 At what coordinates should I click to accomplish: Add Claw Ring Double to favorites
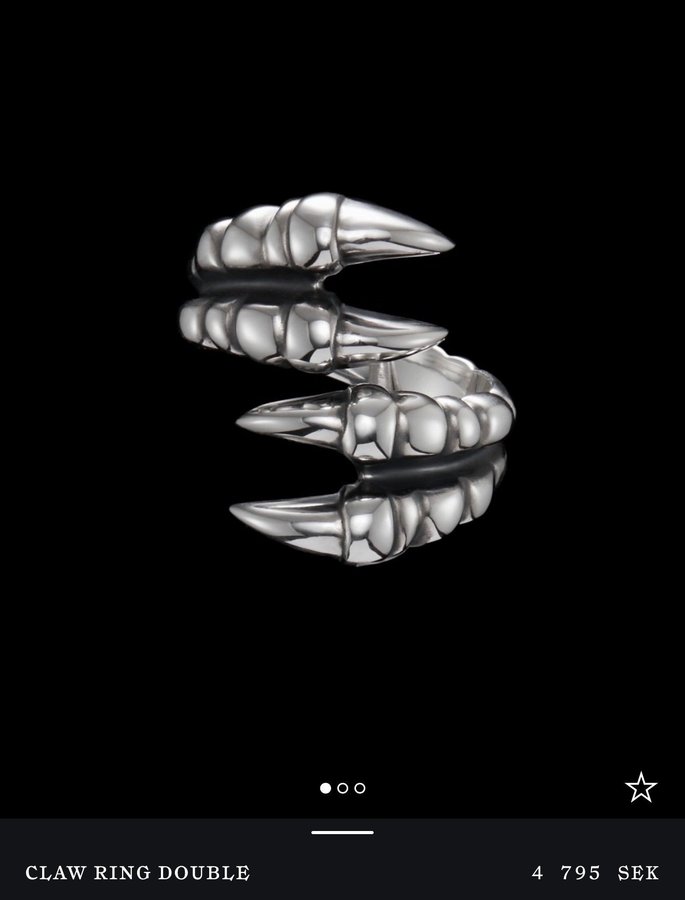click(x=641, y=787)
